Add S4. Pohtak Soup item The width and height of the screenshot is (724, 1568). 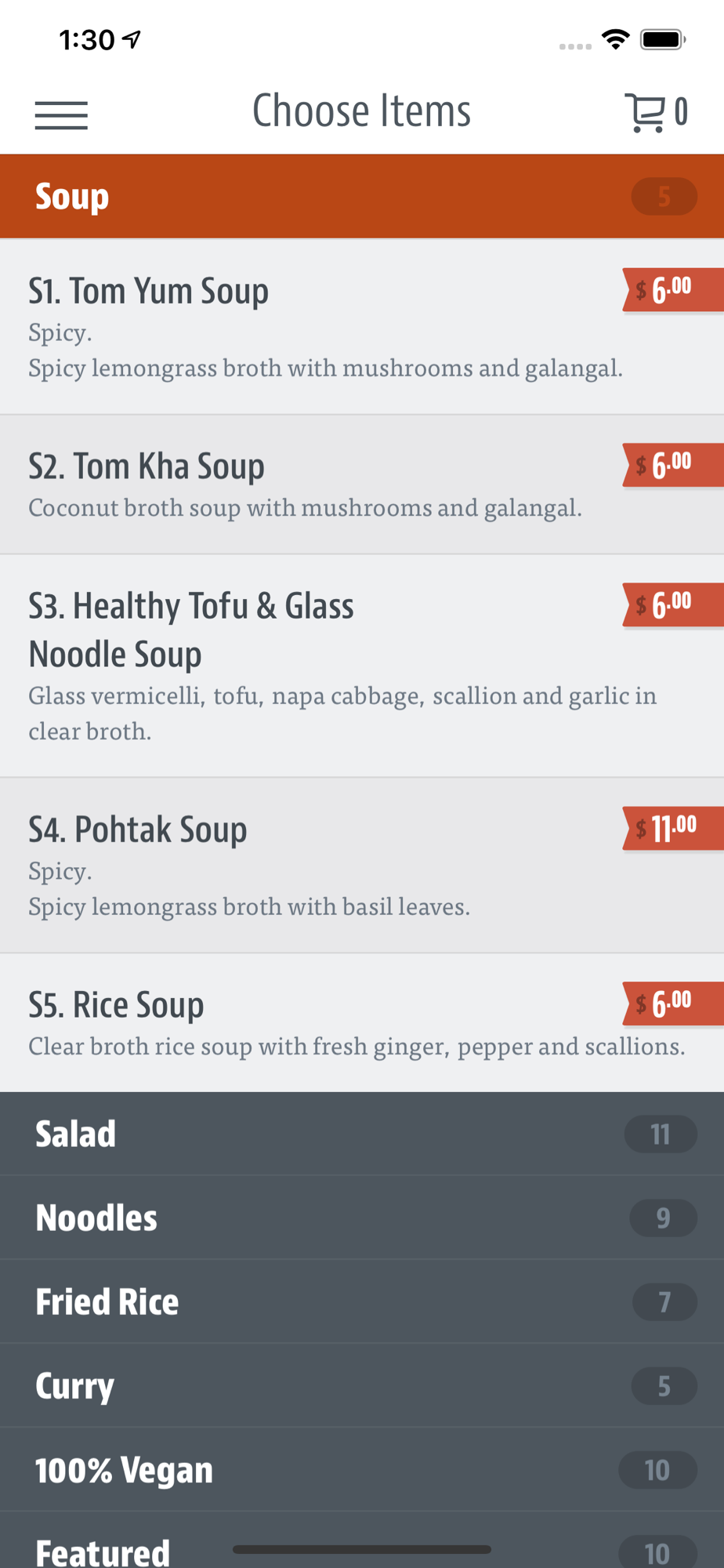pos(362,866)
